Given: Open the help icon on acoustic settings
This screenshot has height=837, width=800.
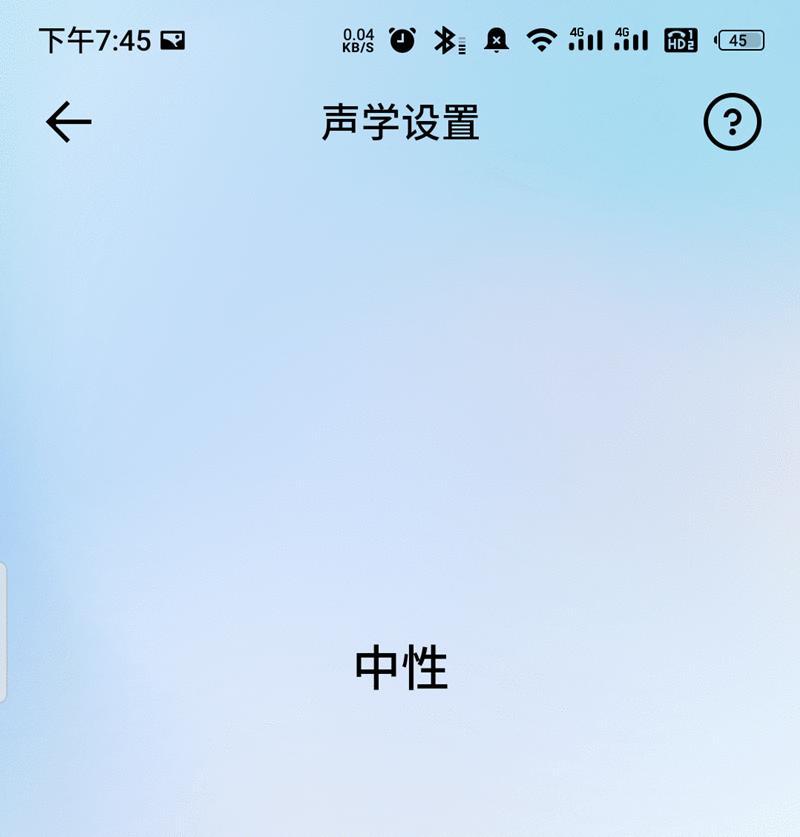Looking at the screenshot, I should coord(734,122).
